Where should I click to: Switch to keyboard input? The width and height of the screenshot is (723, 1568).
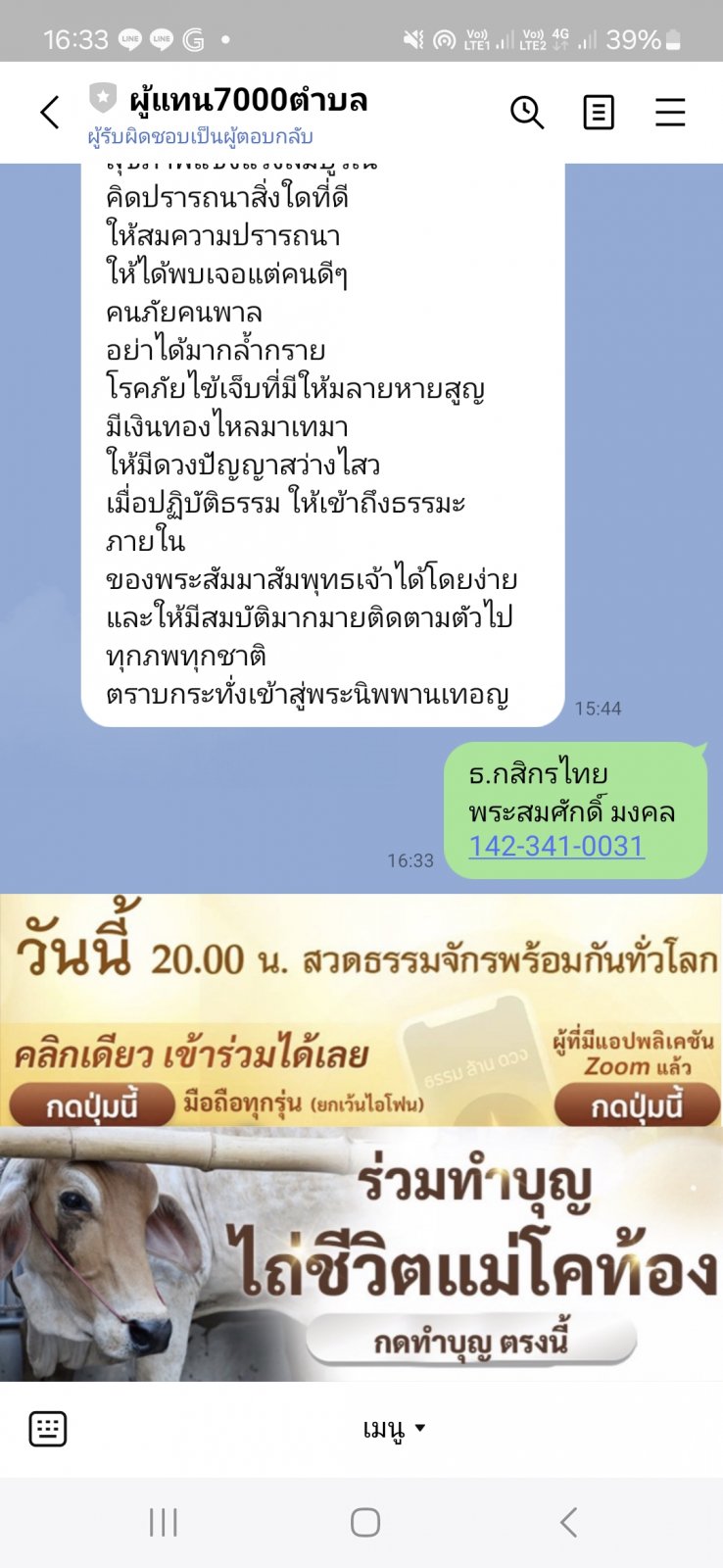[x=48, y=1429]
